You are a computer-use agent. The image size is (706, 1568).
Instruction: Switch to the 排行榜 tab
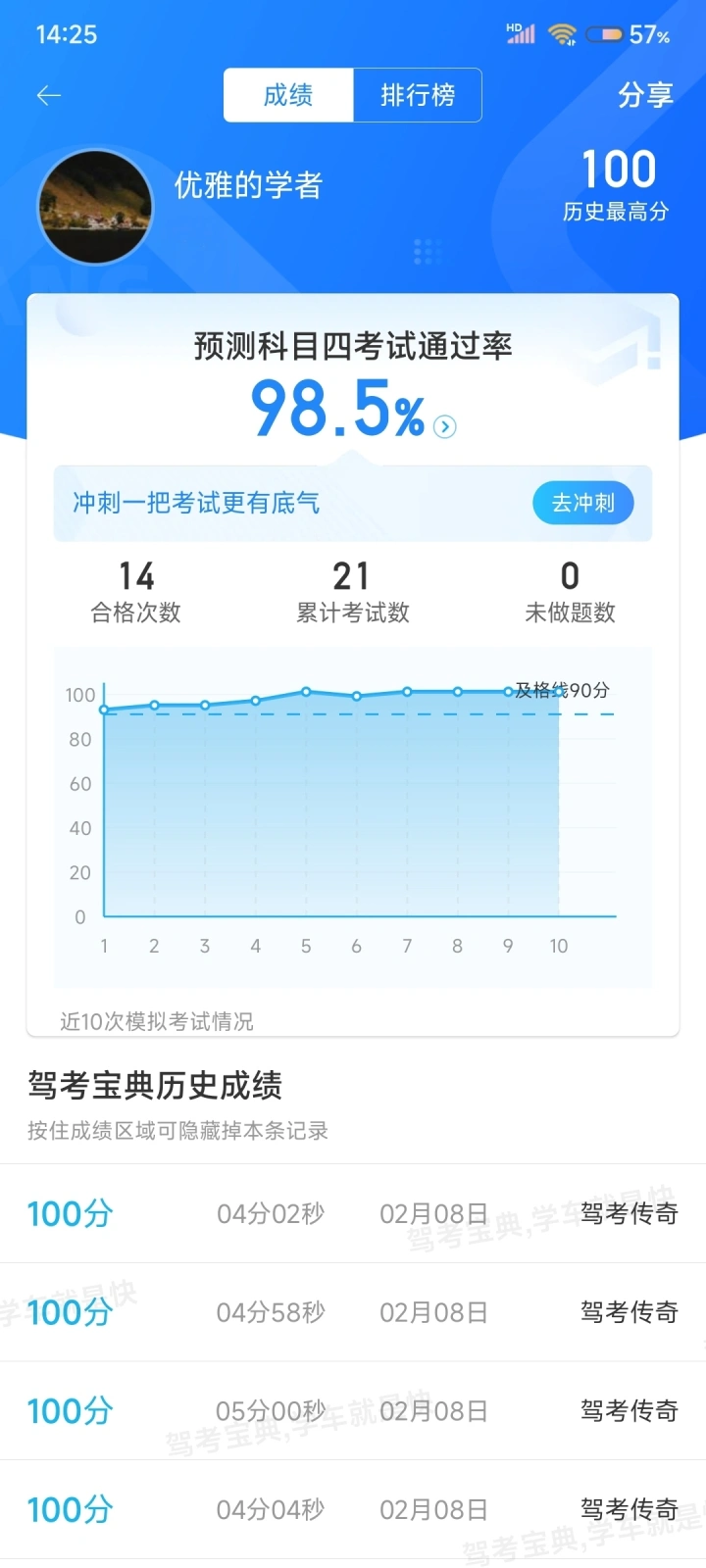417,95
